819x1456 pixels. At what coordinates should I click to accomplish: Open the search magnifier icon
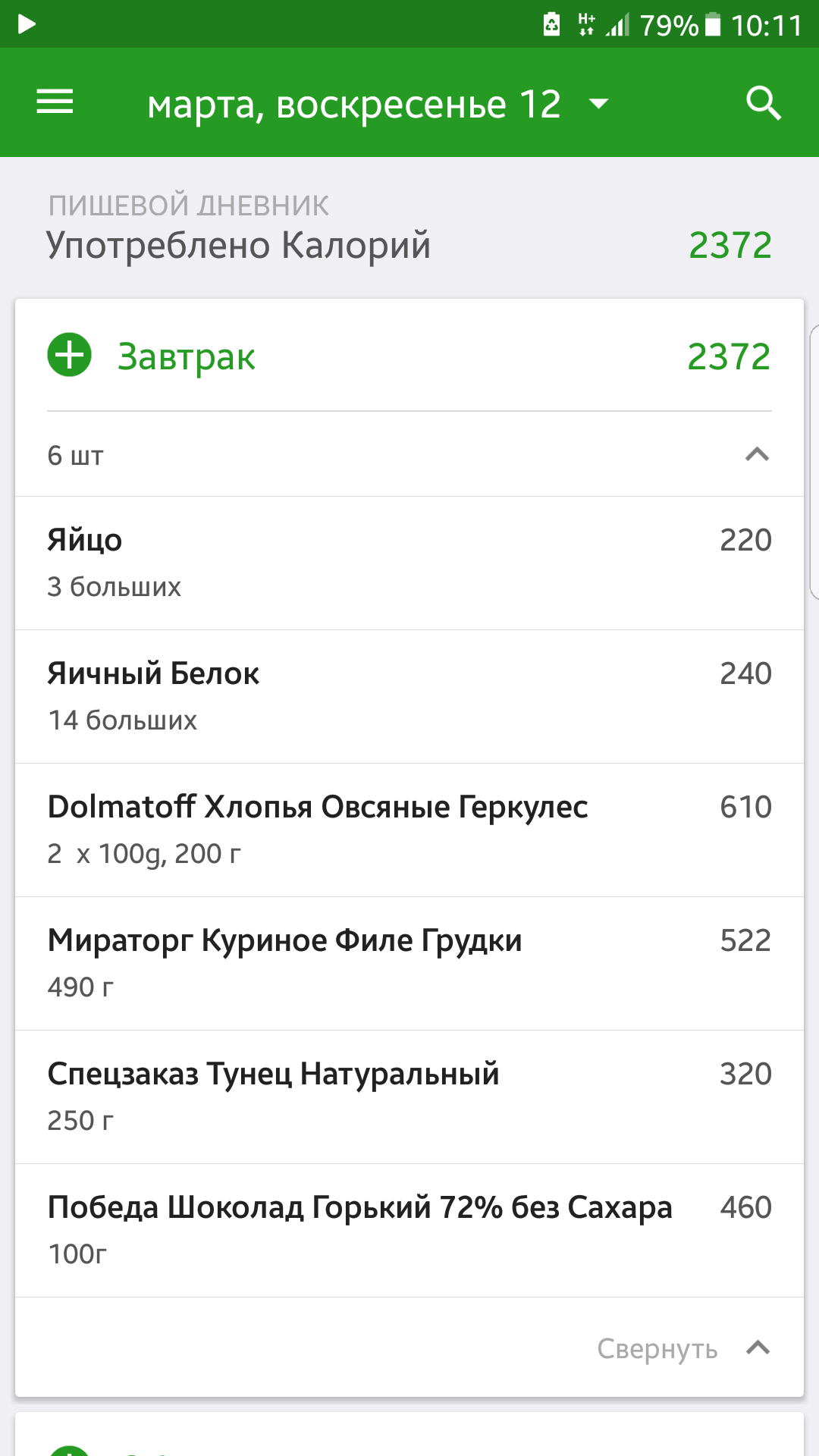coord(763,103)
